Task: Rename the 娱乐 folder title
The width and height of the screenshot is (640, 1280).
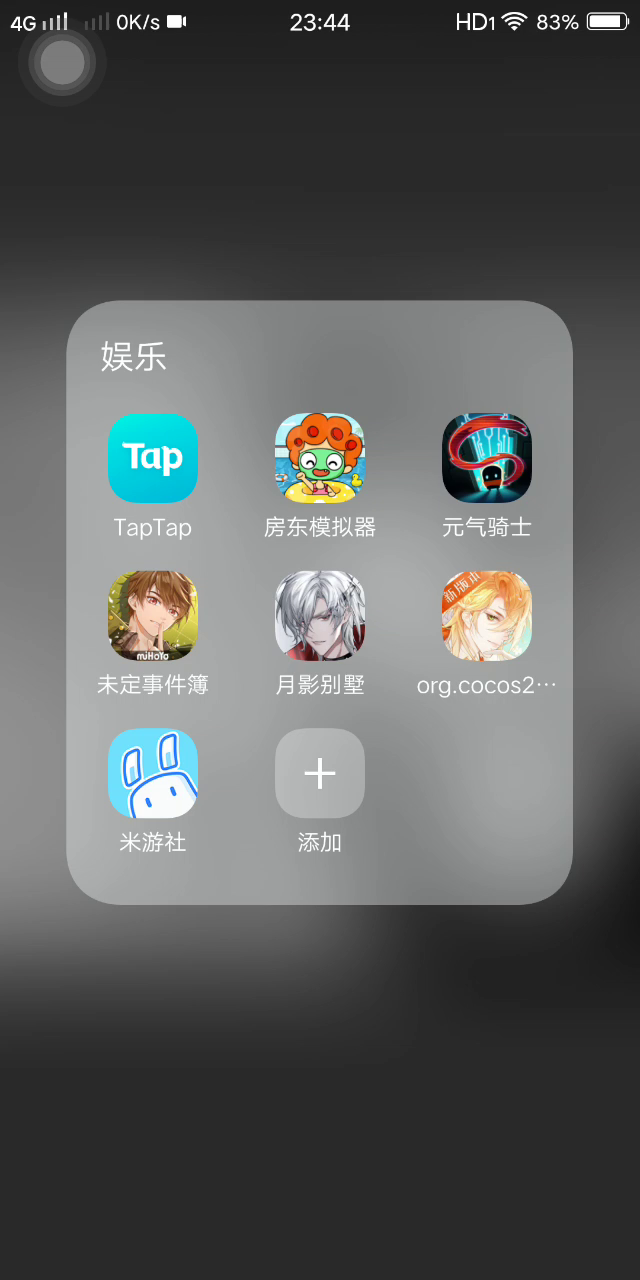Action: pos(134,356)
